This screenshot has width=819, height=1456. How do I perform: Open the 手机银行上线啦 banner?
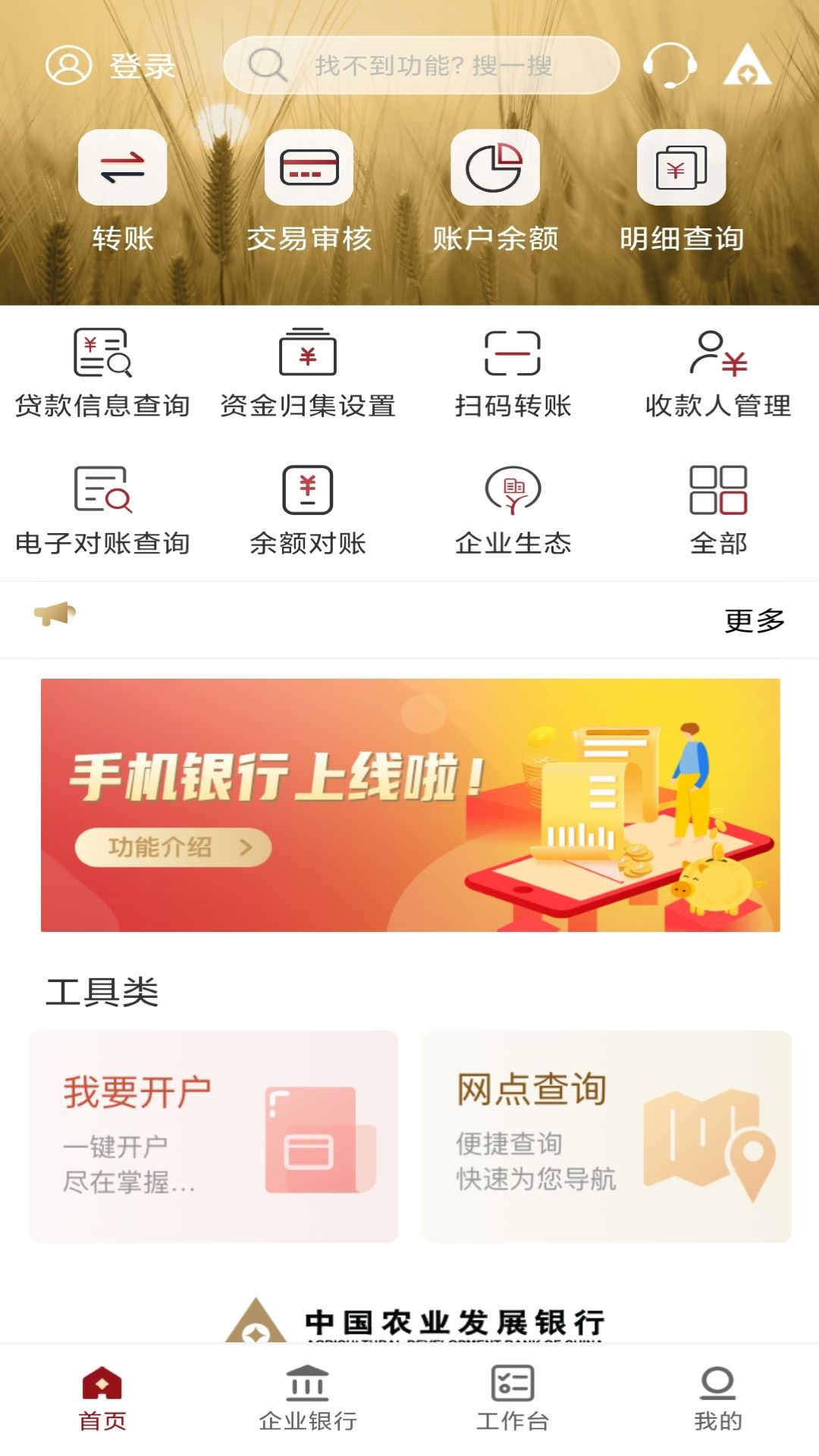click(x=410, y=805)
